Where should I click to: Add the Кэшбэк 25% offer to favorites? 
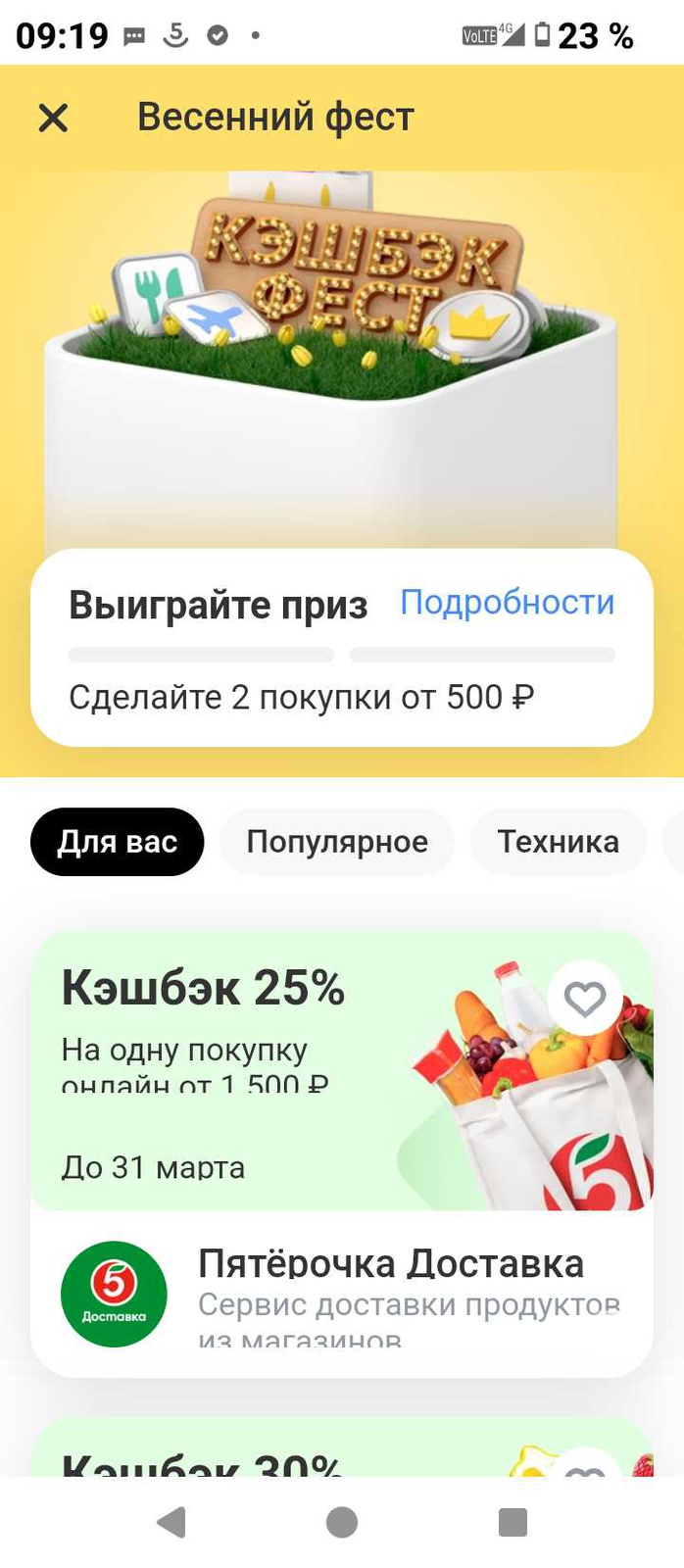coord(585,1000)
